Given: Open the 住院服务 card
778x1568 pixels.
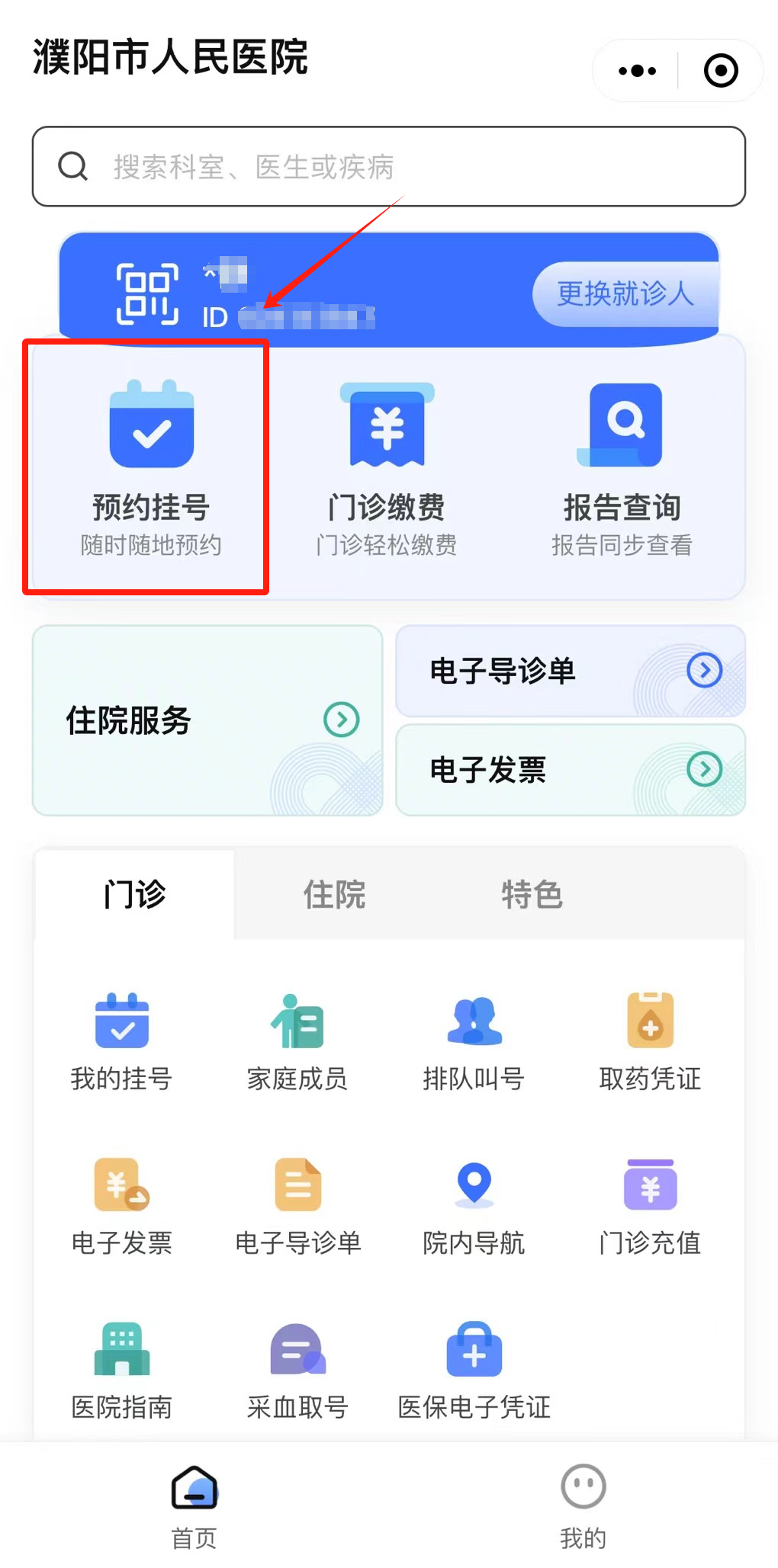Looking at the screenshot, I should (x=207, y=720).
